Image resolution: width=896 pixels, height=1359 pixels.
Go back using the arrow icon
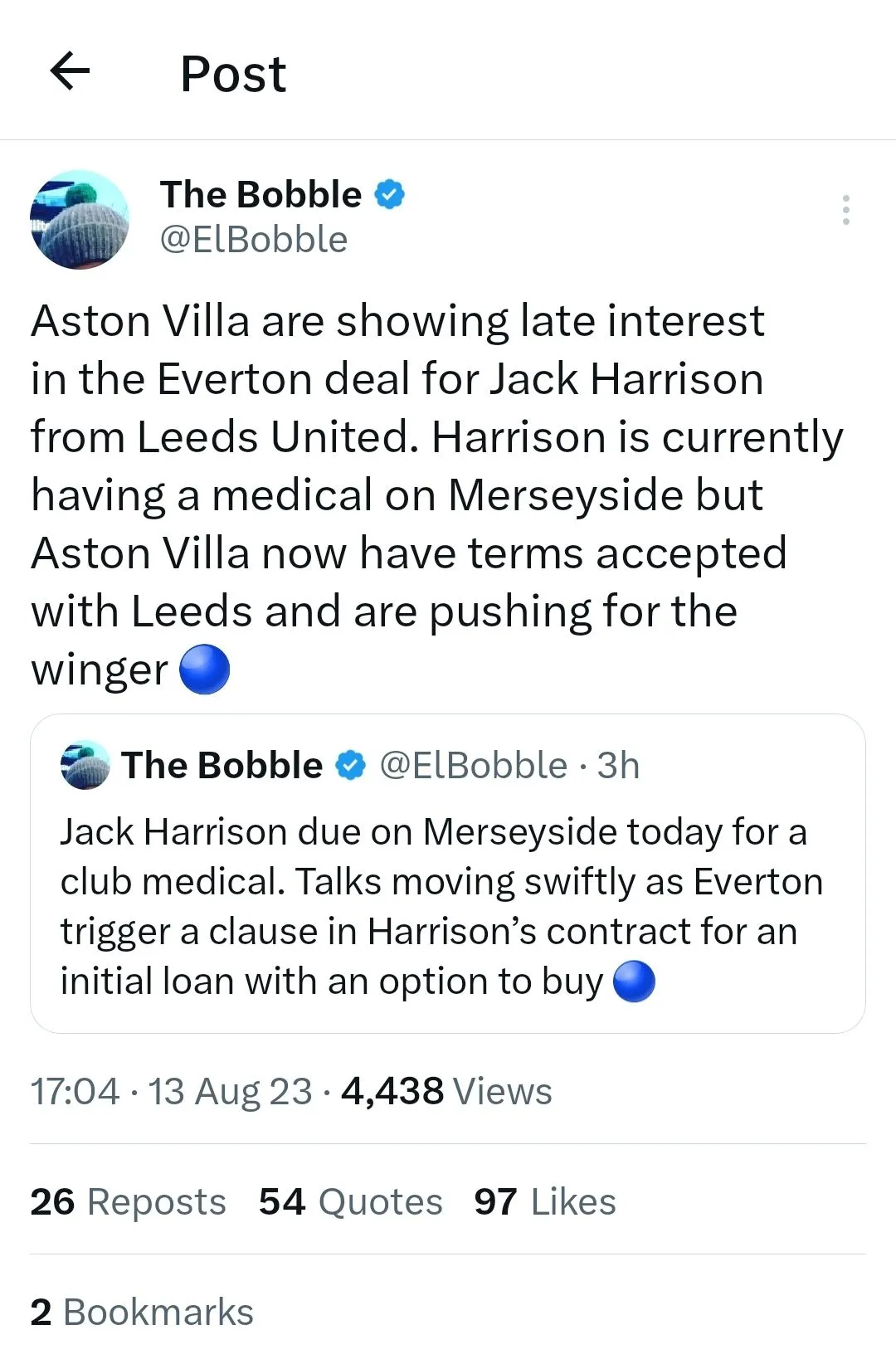click(x=70, y=71)
